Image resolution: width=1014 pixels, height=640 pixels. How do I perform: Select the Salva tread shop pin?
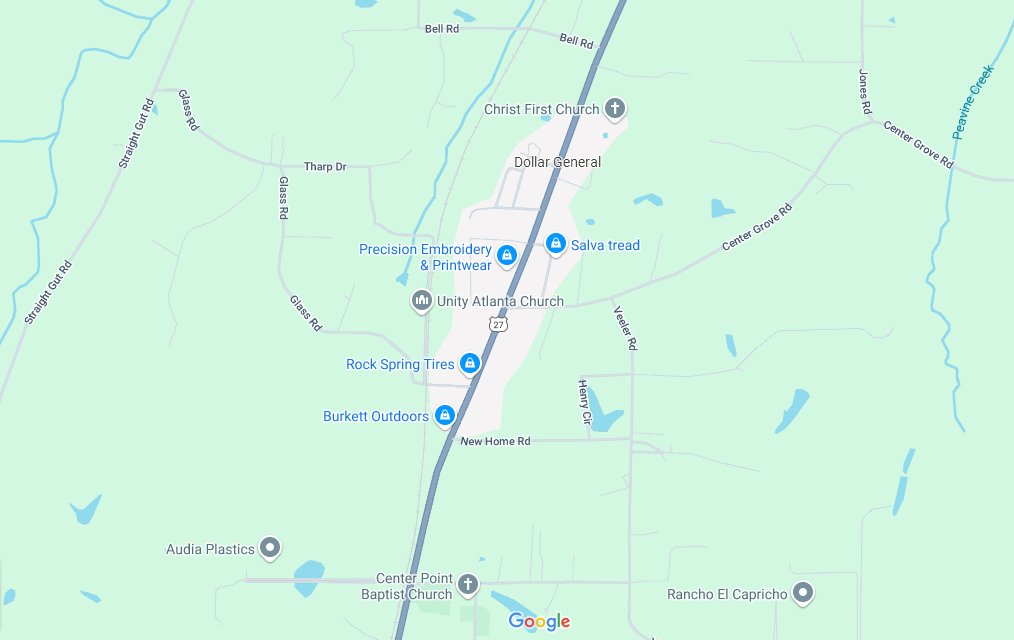click(x=556, y=243)
